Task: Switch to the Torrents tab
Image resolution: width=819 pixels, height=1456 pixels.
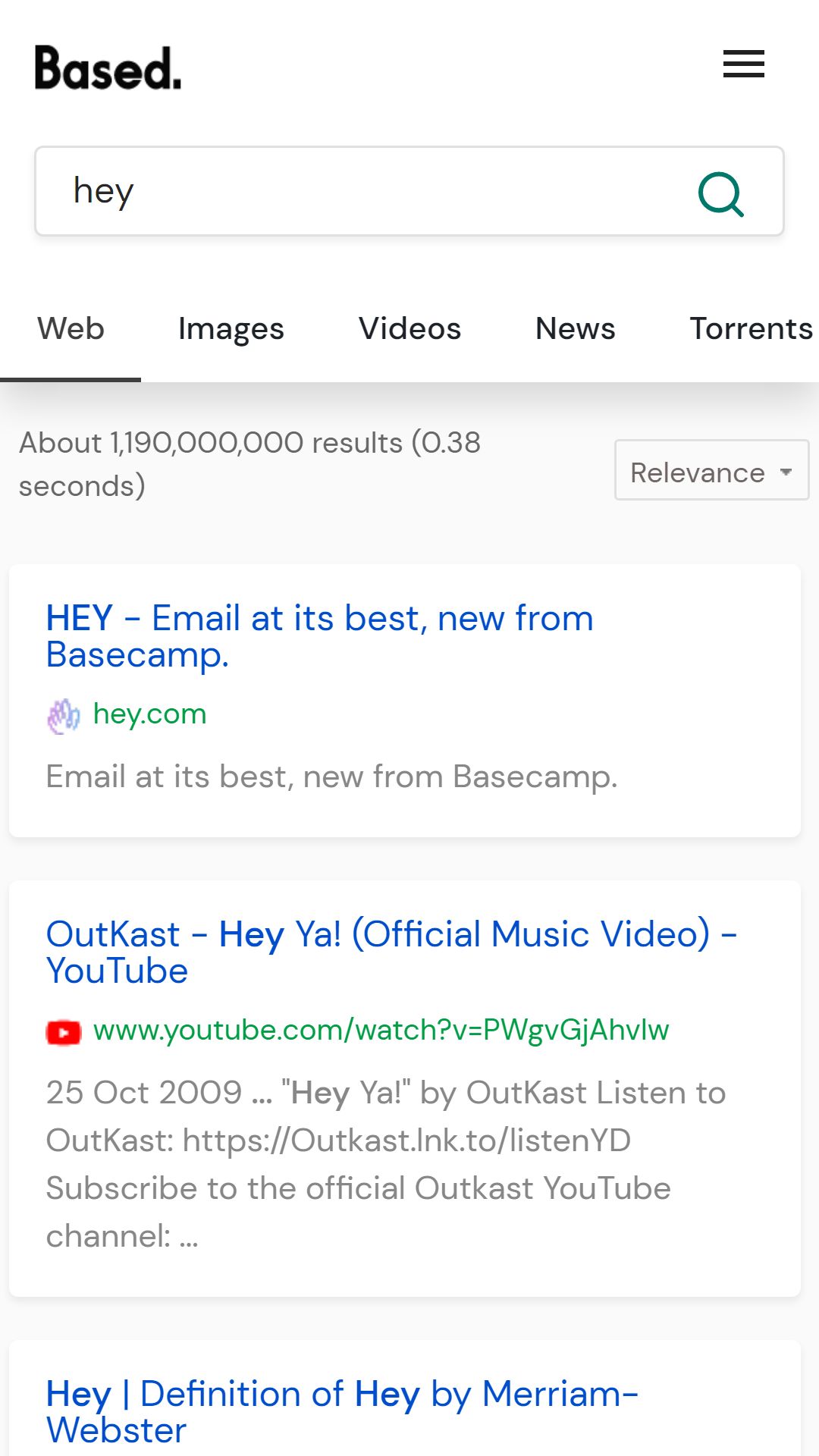Action: [x=751, y=329]
